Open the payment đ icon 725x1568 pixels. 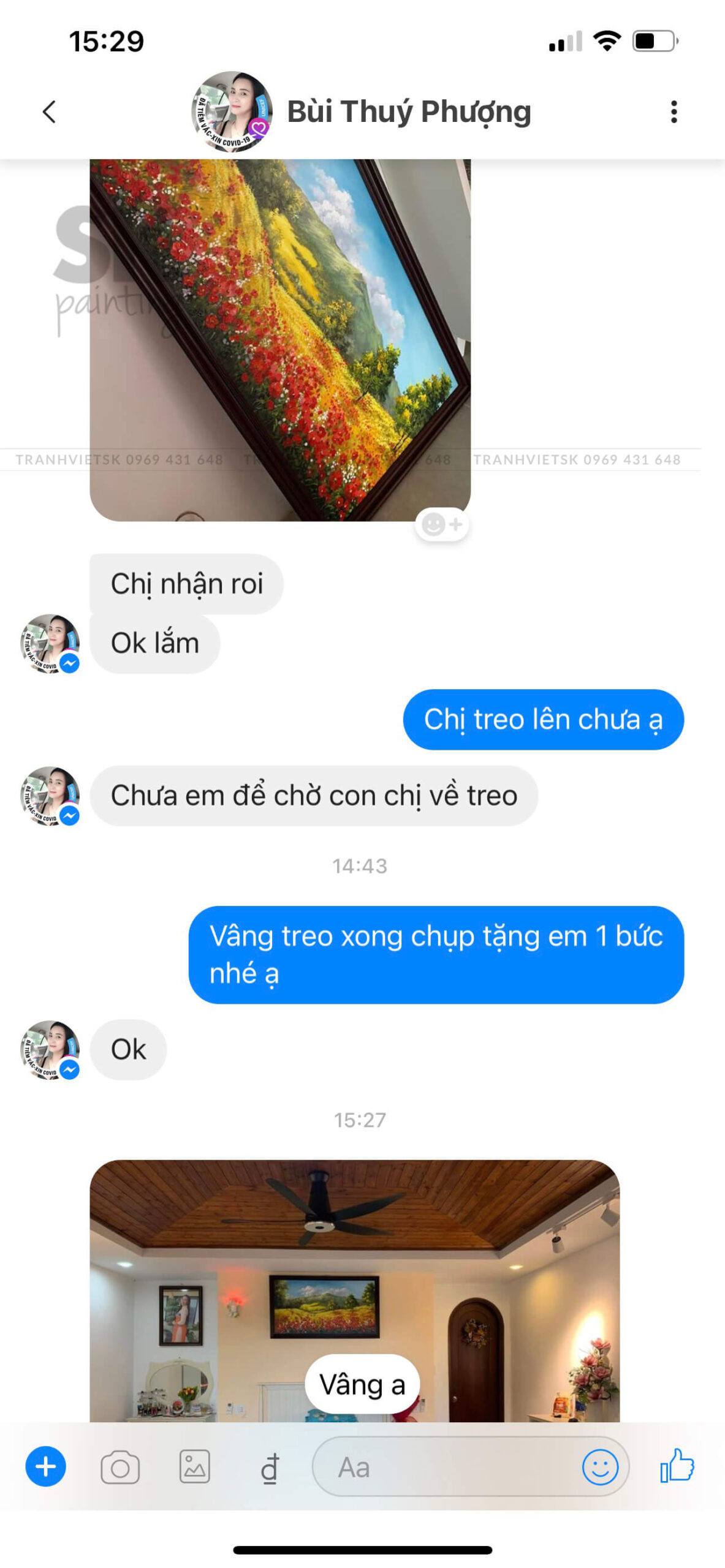(270, 1468)
